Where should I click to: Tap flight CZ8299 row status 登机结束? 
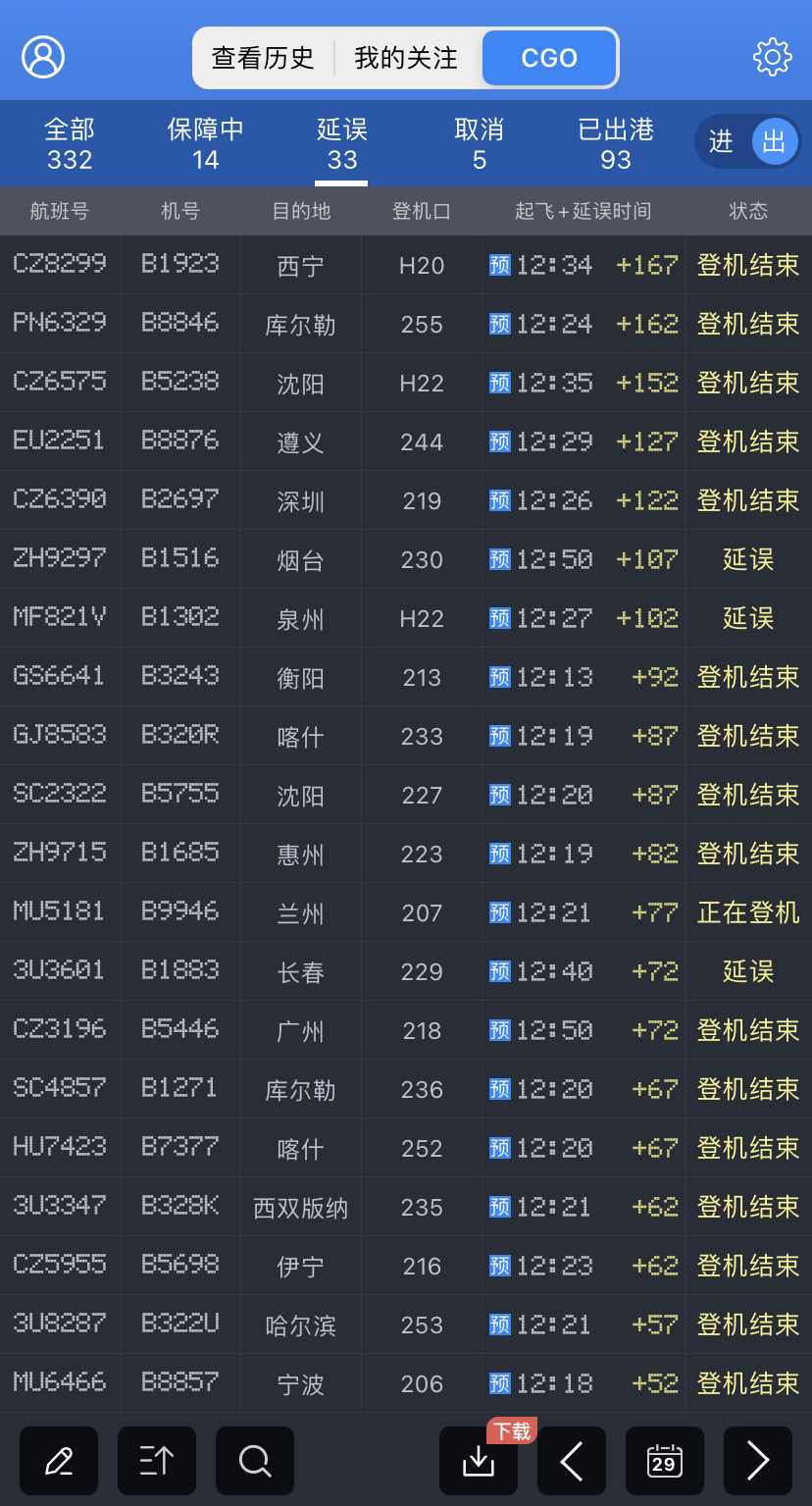pos(748,265)
